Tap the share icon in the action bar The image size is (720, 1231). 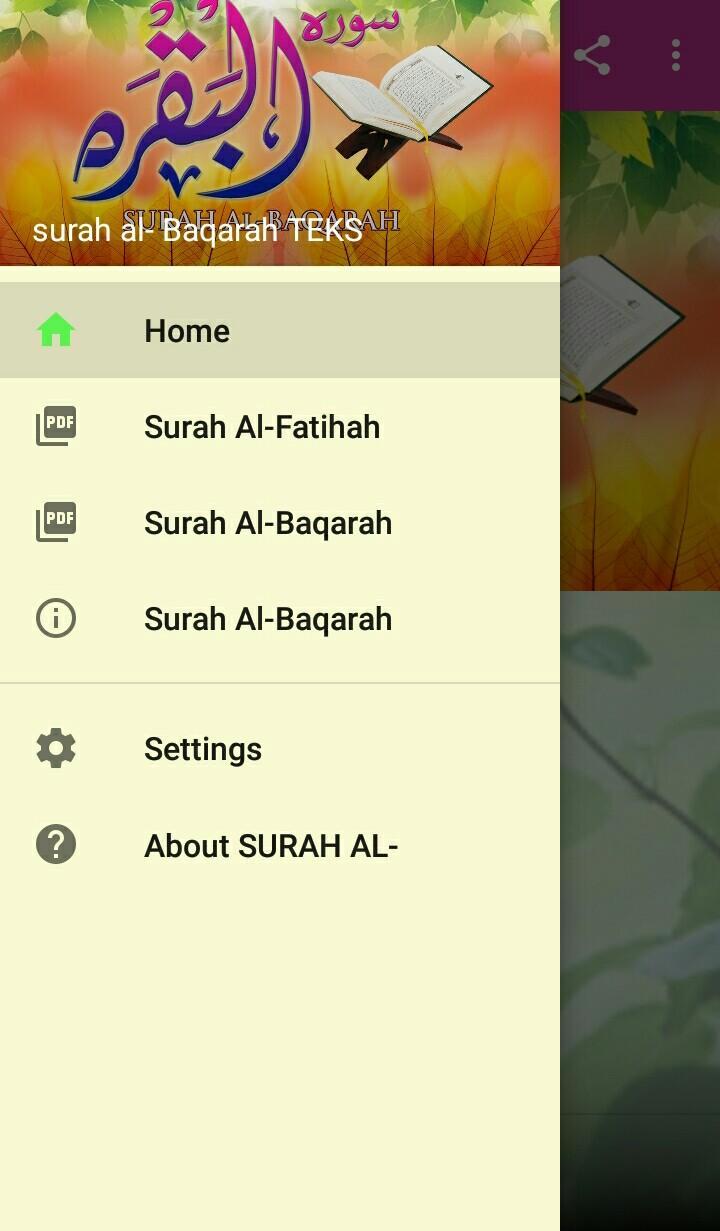[595, 56]
